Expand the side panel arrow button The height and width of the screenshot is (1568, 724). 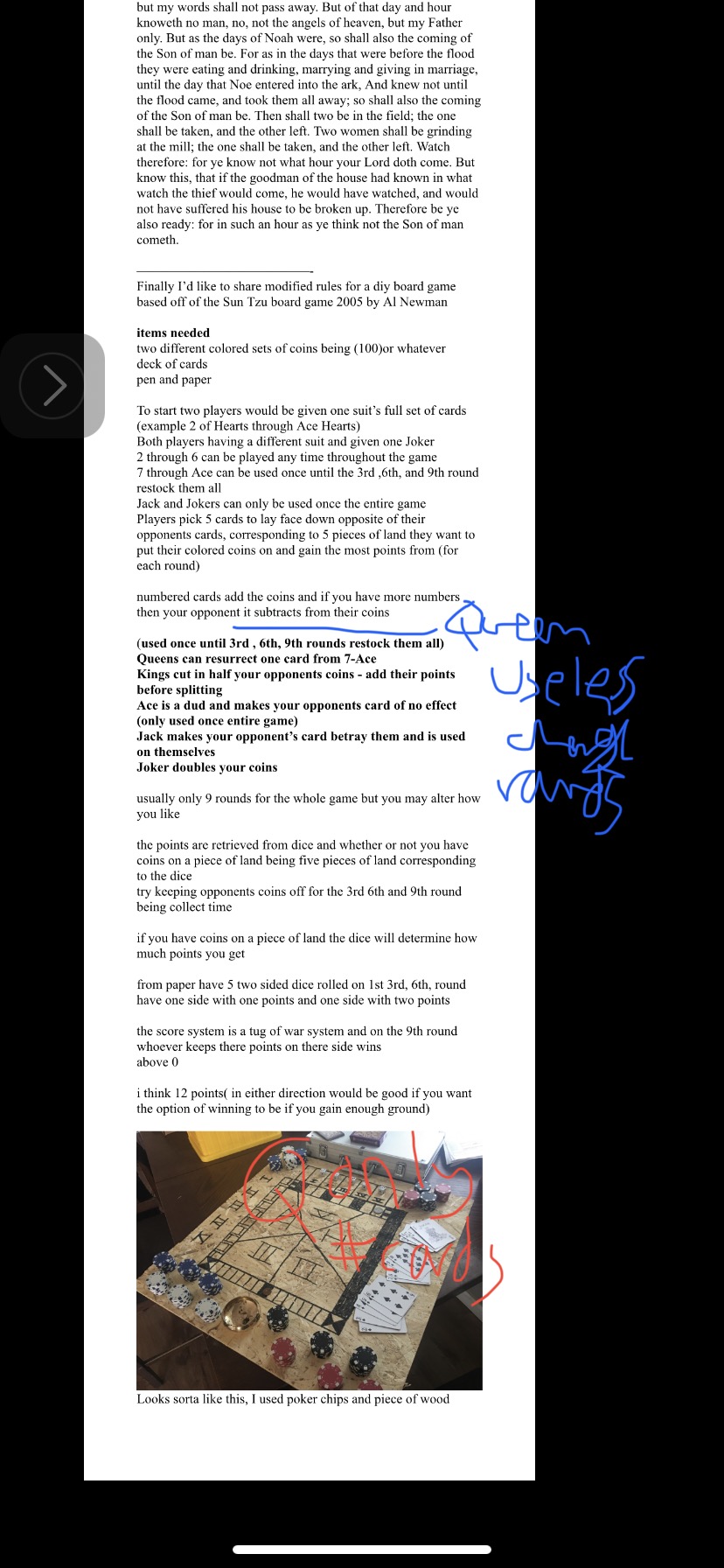click(52, 385)
